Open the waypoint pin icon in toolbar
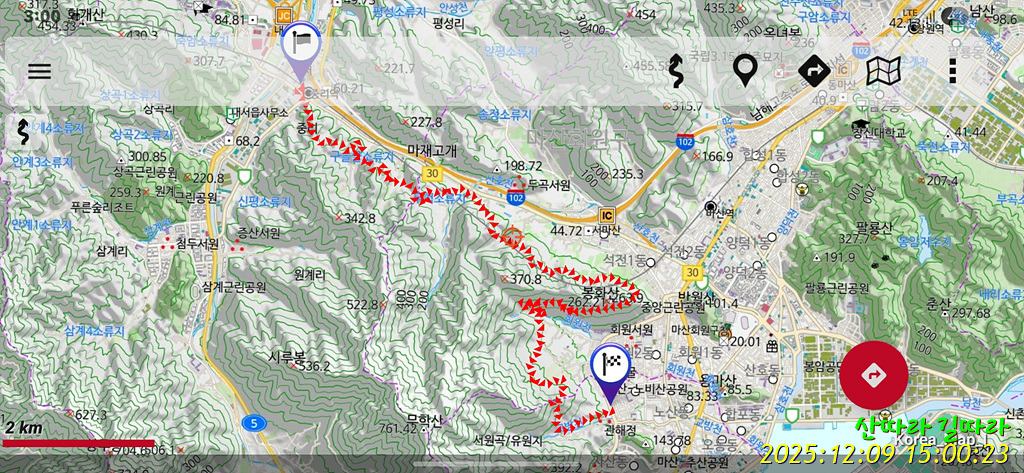Viewport: 1024px width, 473px height. [x=745, y=71]
